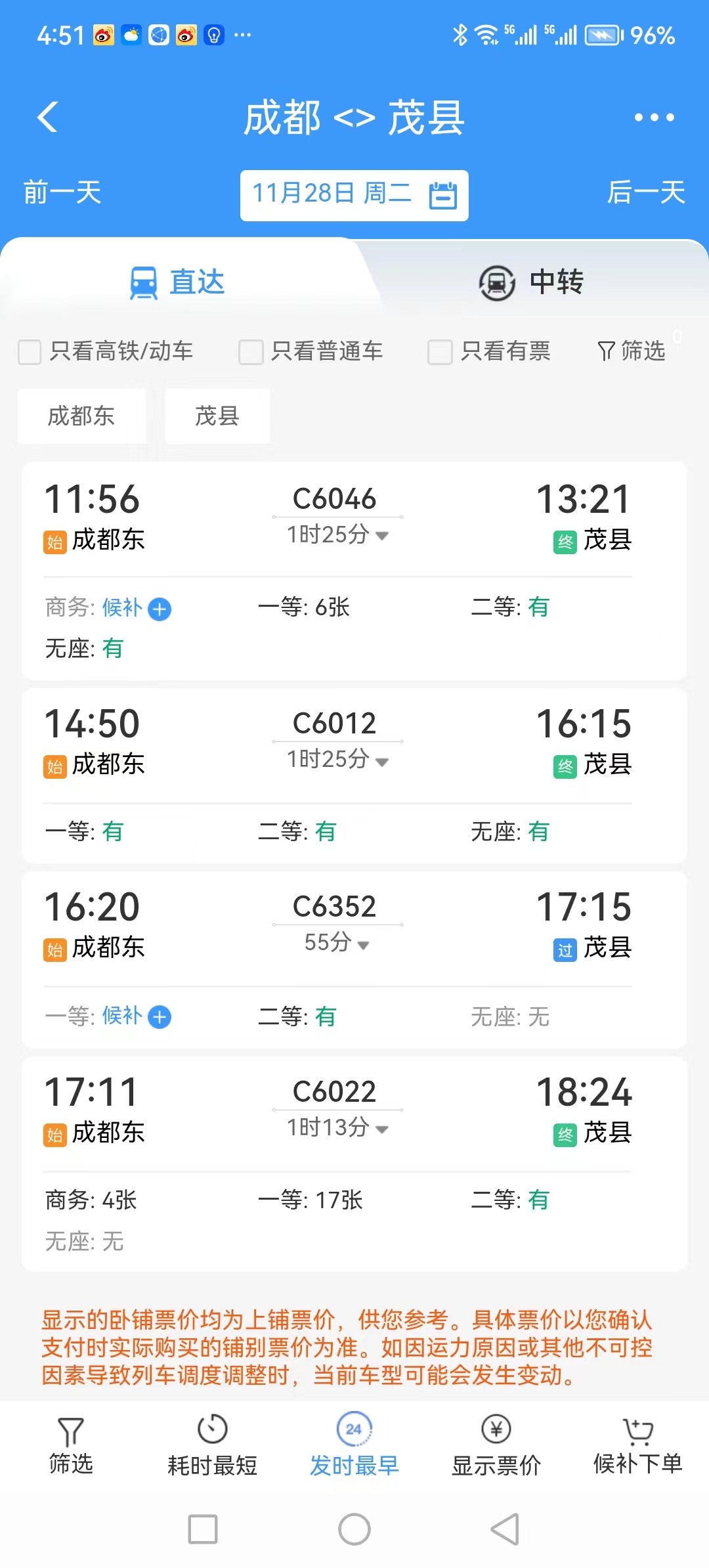
Task: Go to the next day (后一天)
Action: click(646, 193)
